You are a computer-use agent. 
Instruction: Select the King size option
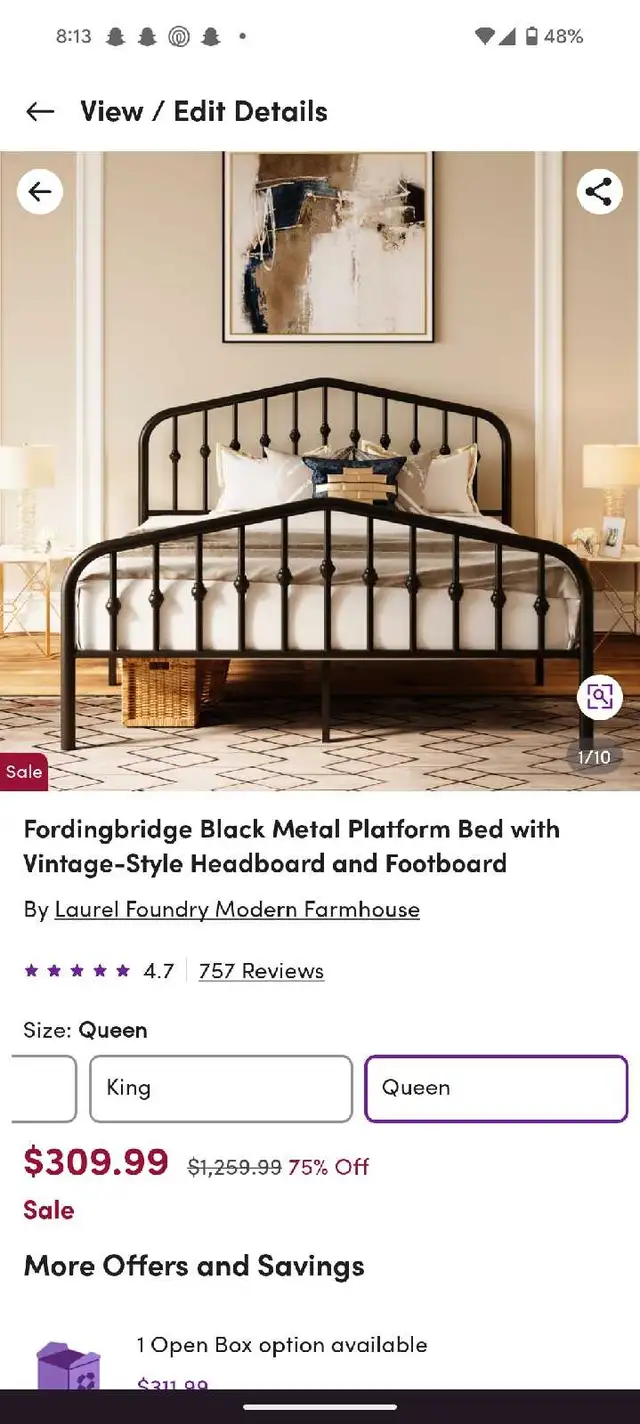click(x=221, y=1088)
